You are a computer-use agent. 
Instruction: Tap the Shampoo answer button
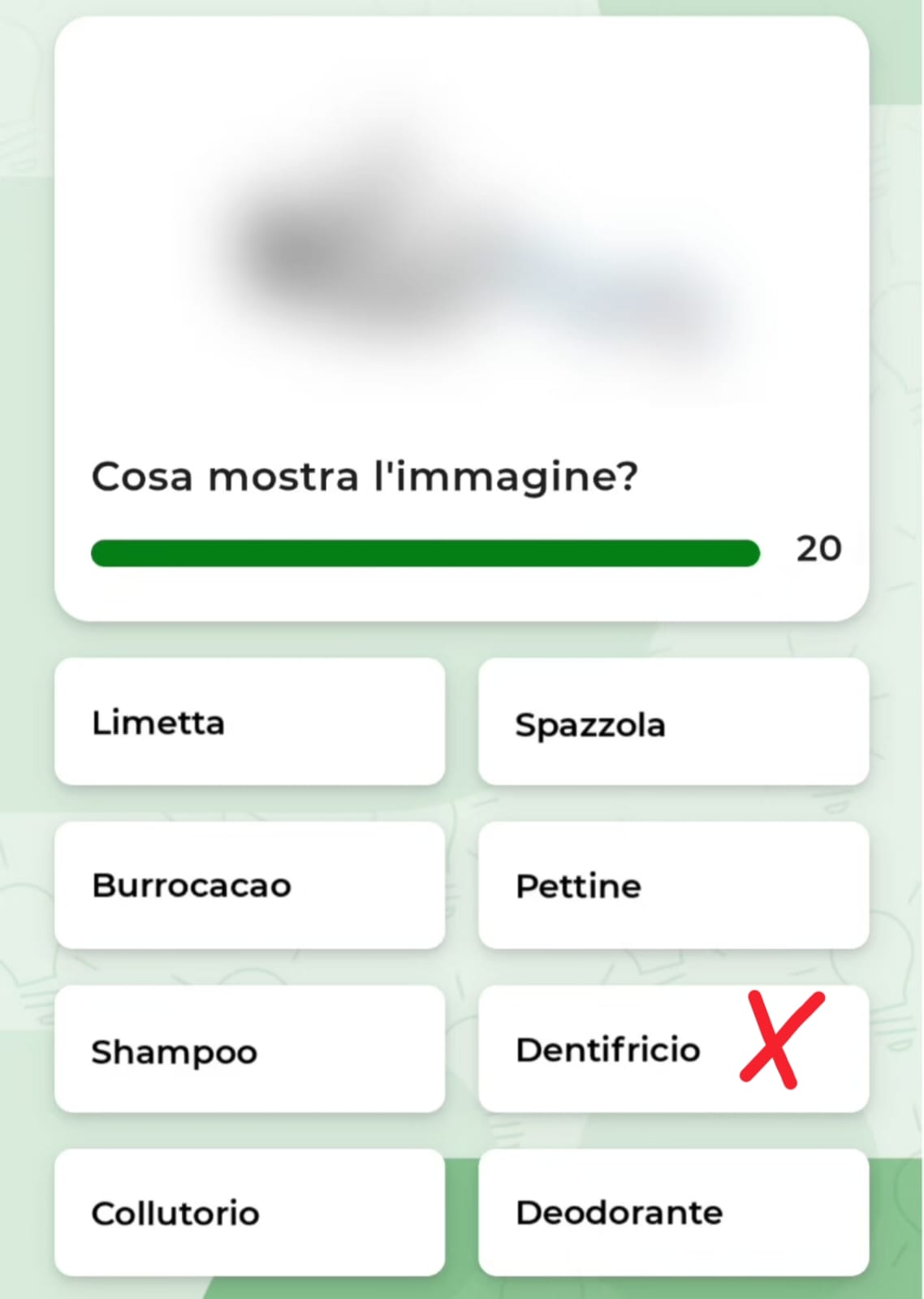(249, 1049)
